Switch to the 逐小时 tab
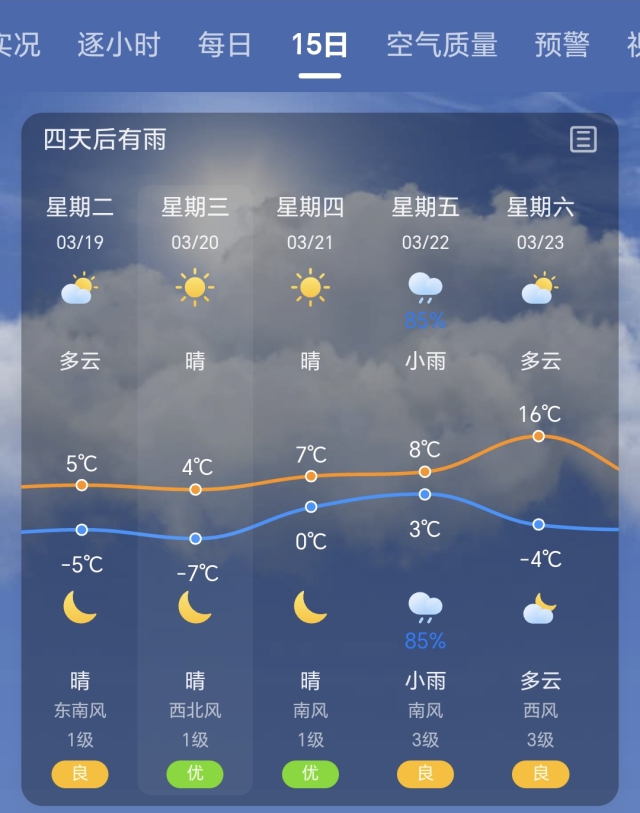This screenshot has height=813, width=640. click(118, 45)
